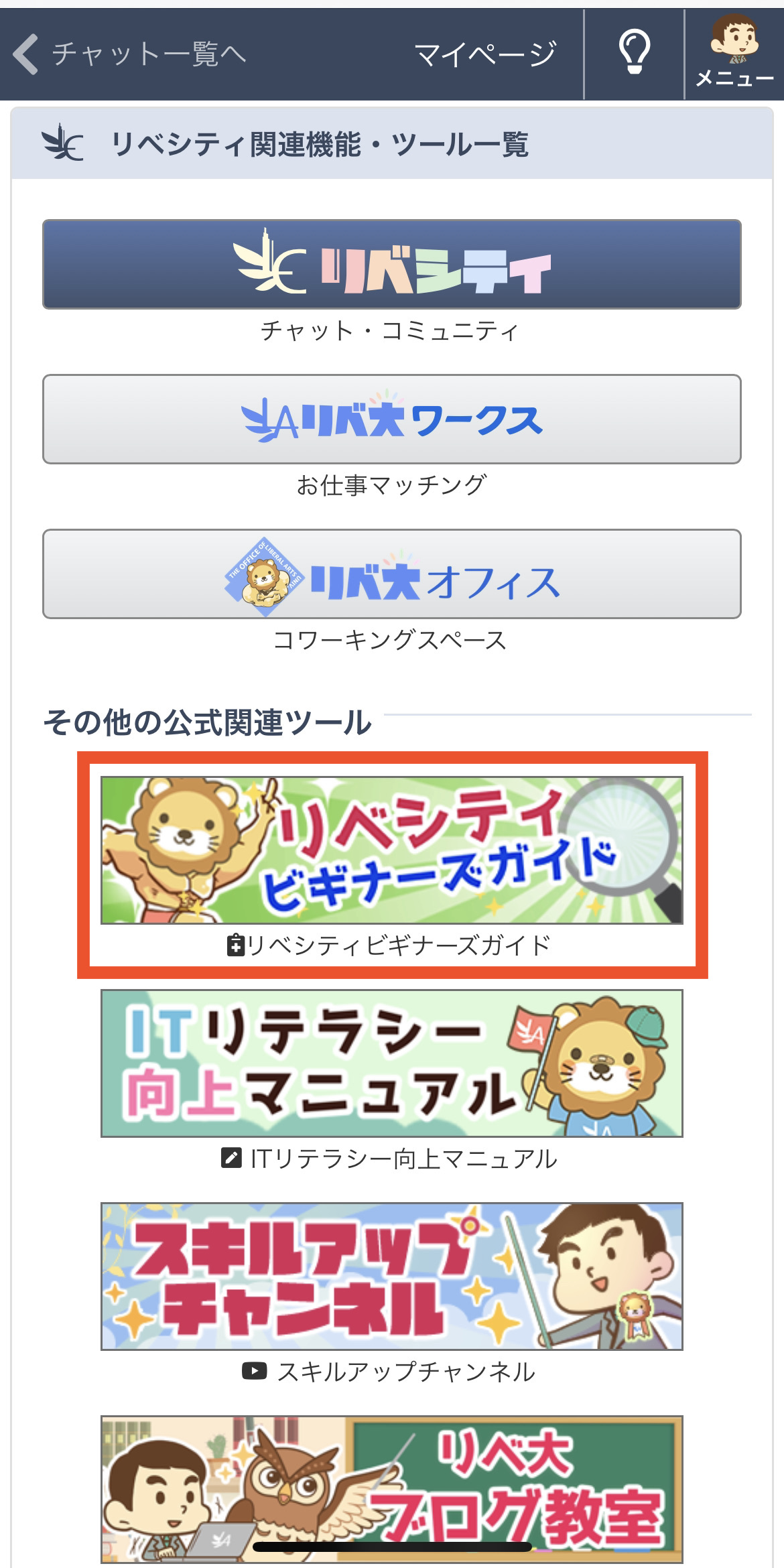Go back to チャット一覧へ
The width and height of the screenshot is (784, 1568).
[x=131, y=54]
